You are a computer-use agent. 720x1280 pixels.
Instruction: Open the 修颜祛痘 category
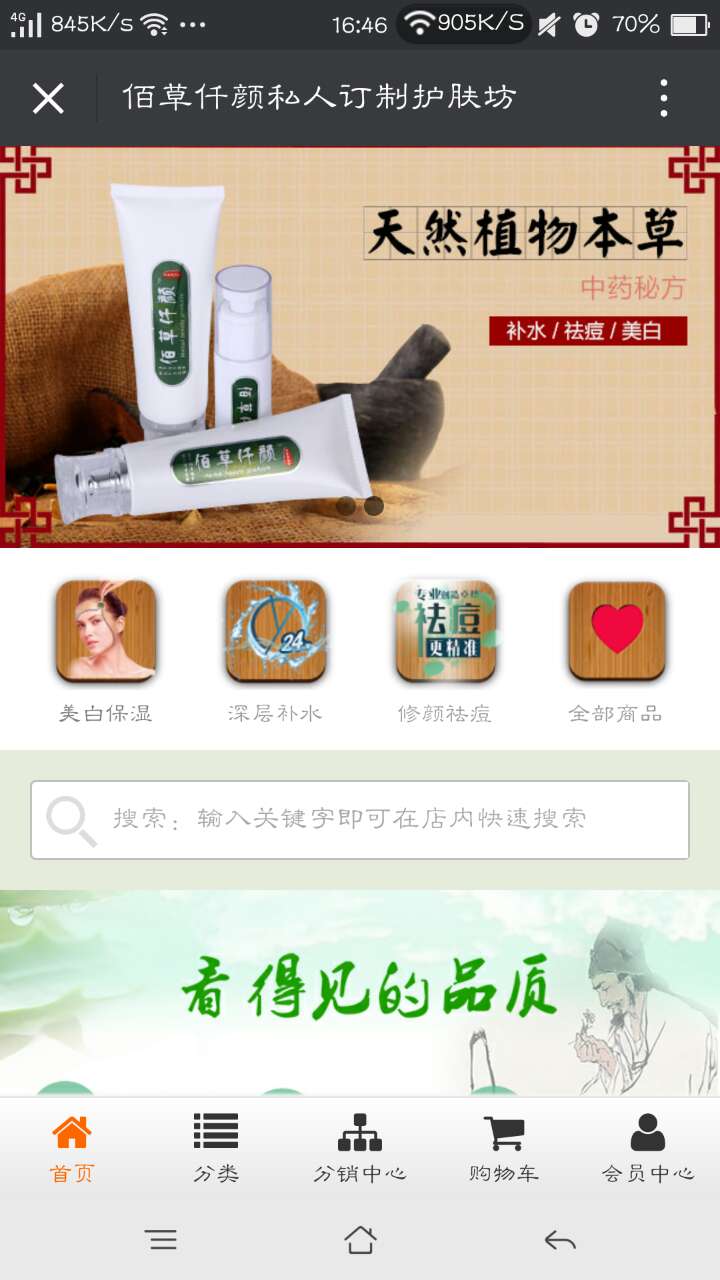point(445,650)
